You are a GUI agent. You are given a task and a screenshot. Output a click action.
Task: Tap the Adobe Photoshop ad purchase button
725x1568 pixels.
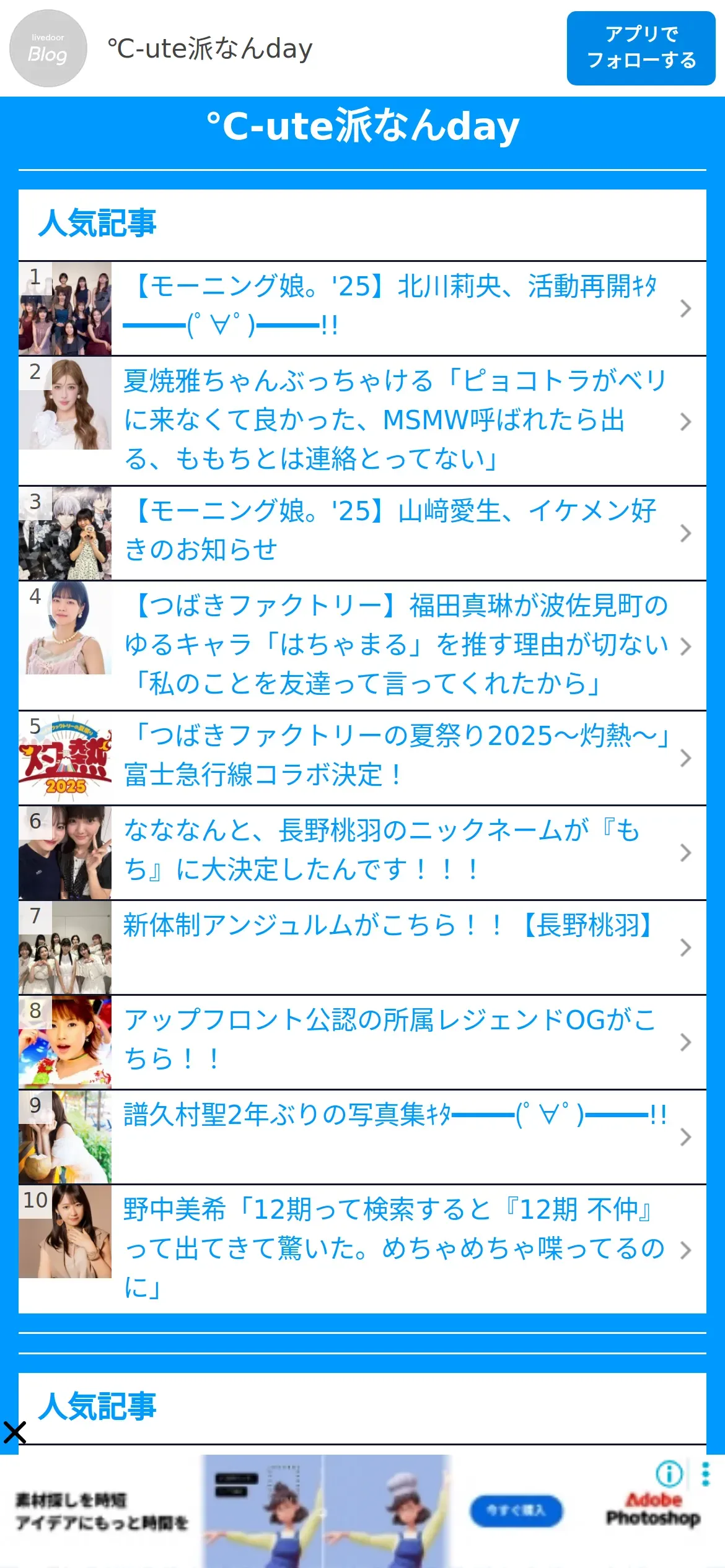point(516,1510)
